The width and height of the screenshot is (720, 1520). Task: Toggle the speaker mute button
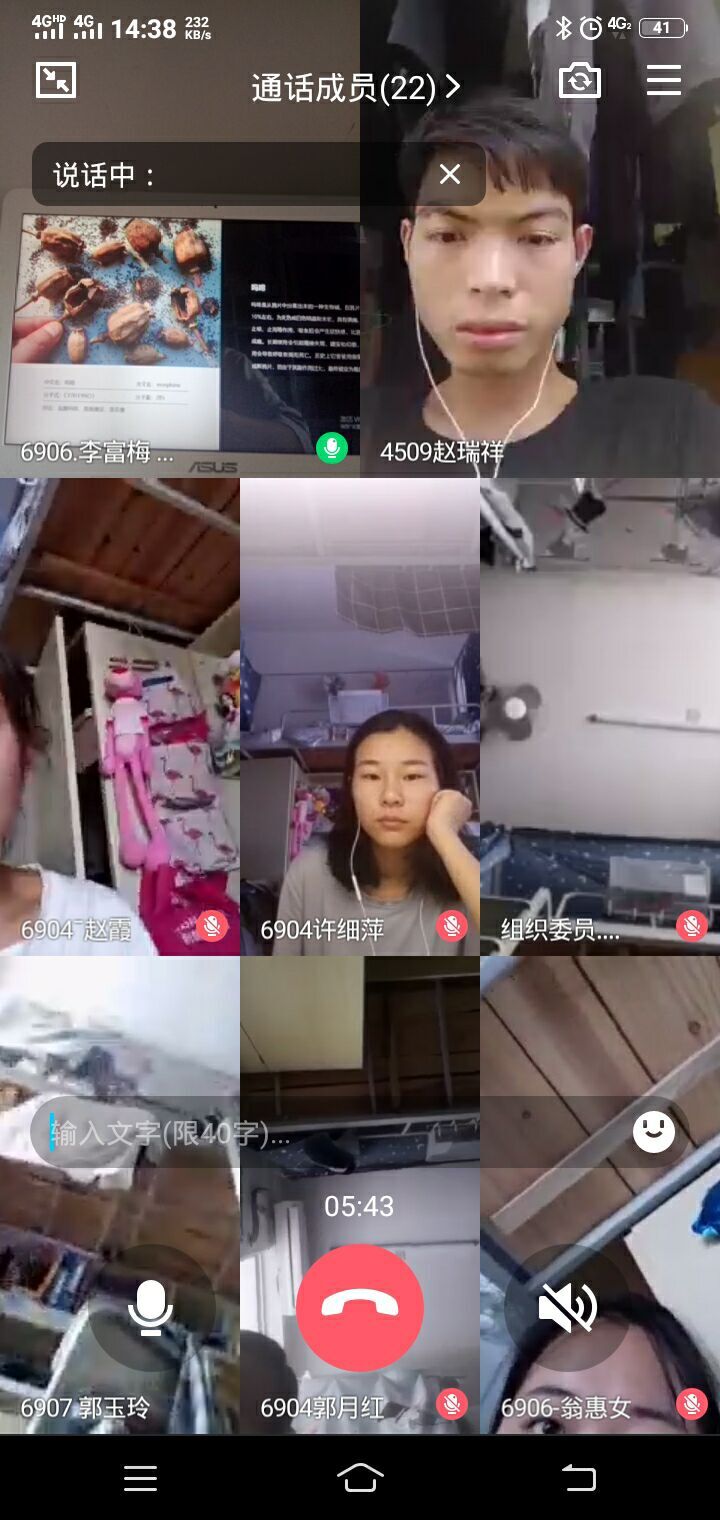coord(567,1307)
